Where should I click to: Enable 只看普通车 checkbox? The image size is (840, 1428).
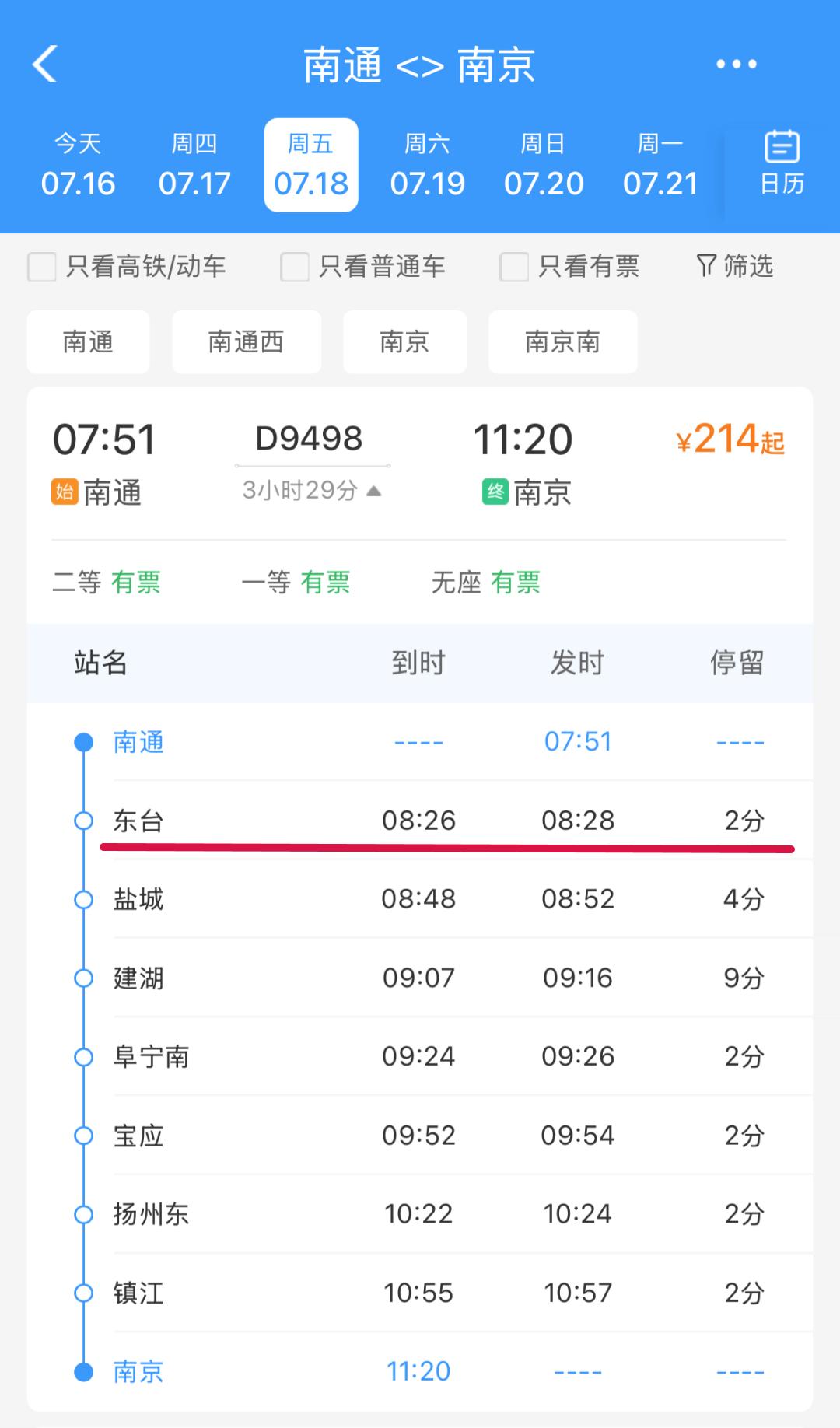coord(295,267)
